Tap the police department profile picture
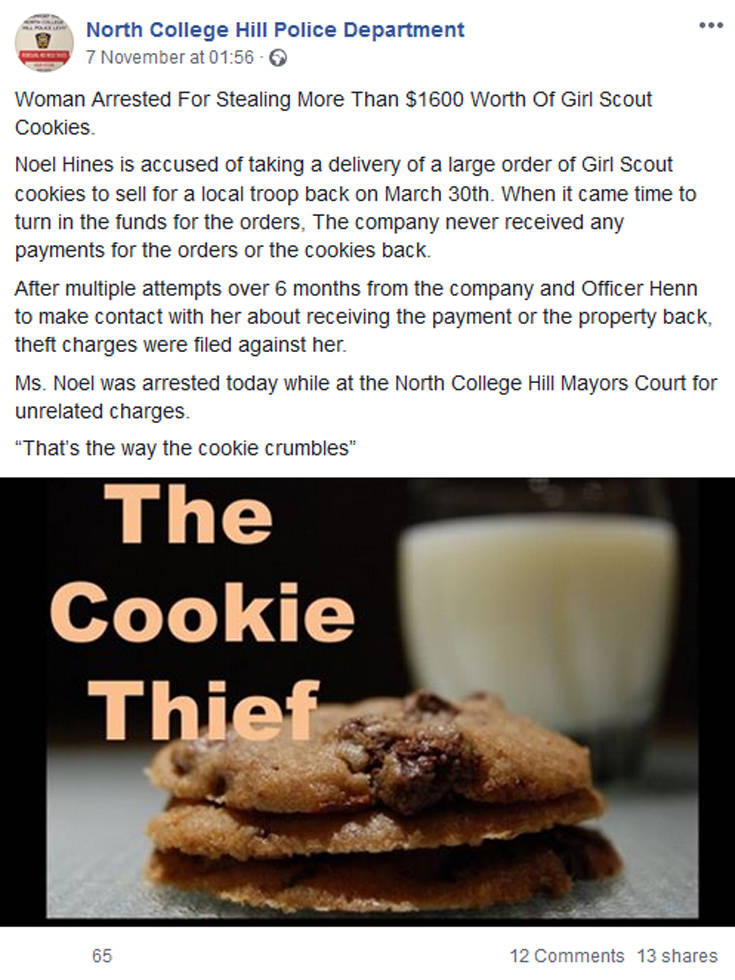The width and height of the screenshot is (735, 980). [43, 42]
